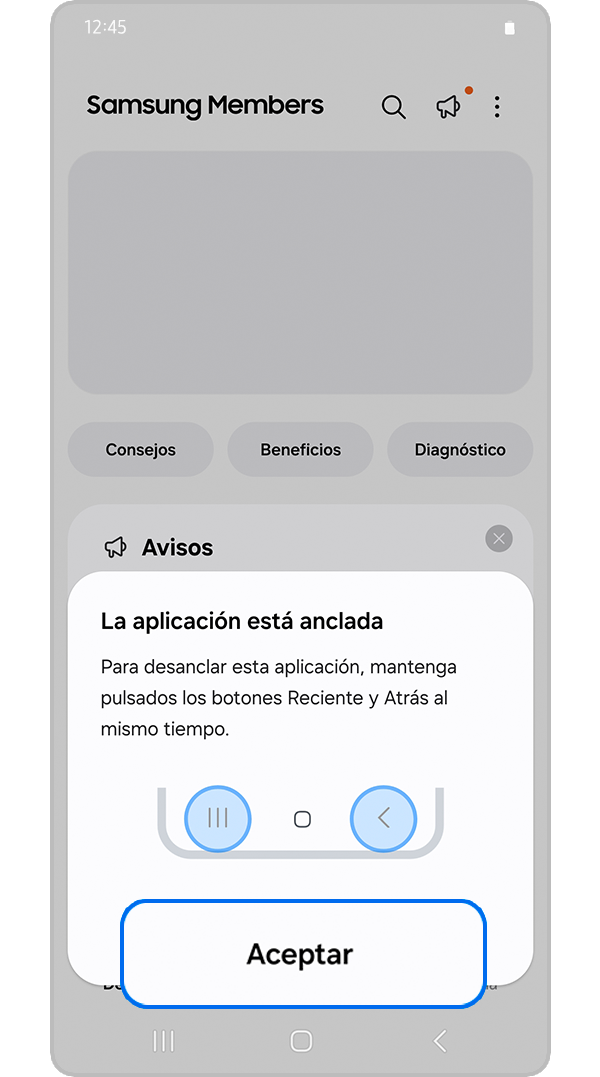
Task: Open the announcements megaphone icon
Action: point(448,108)
